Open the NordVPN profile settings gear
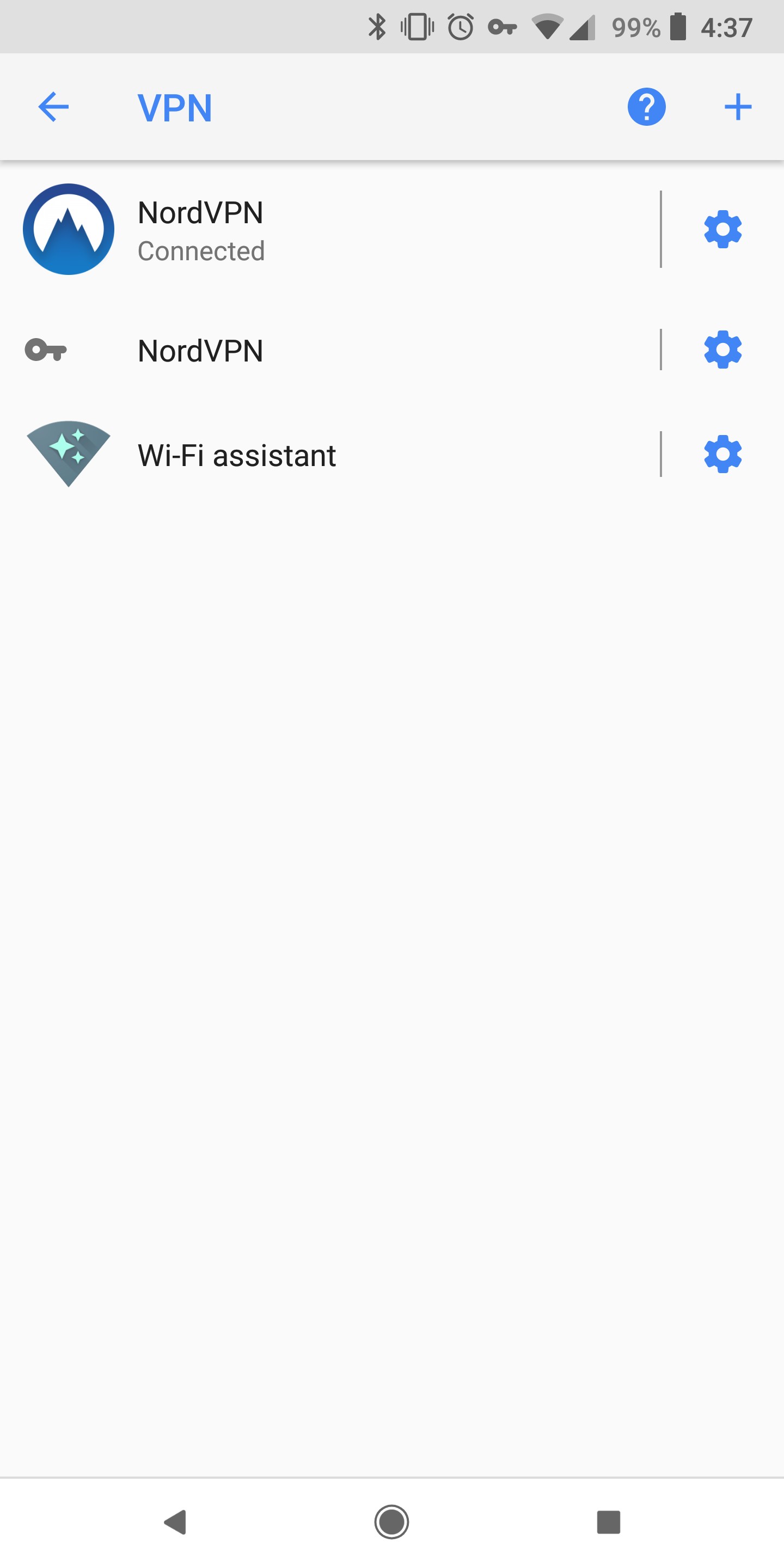 point(722,350)
